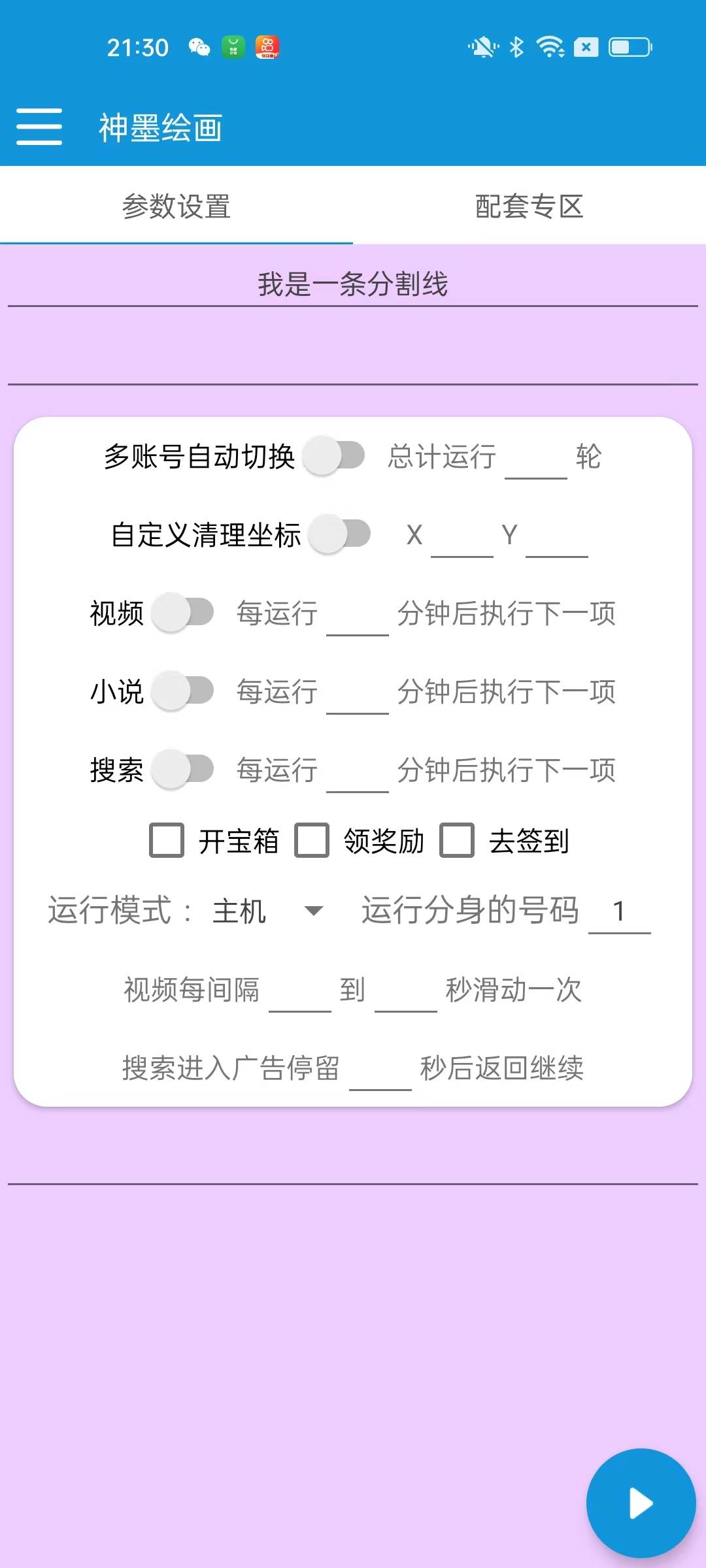Image resolution: width=706 pixels, height=1568 pixels.
Task: Open the hamburger drawer menu
Action: click(x=39, y=127)
